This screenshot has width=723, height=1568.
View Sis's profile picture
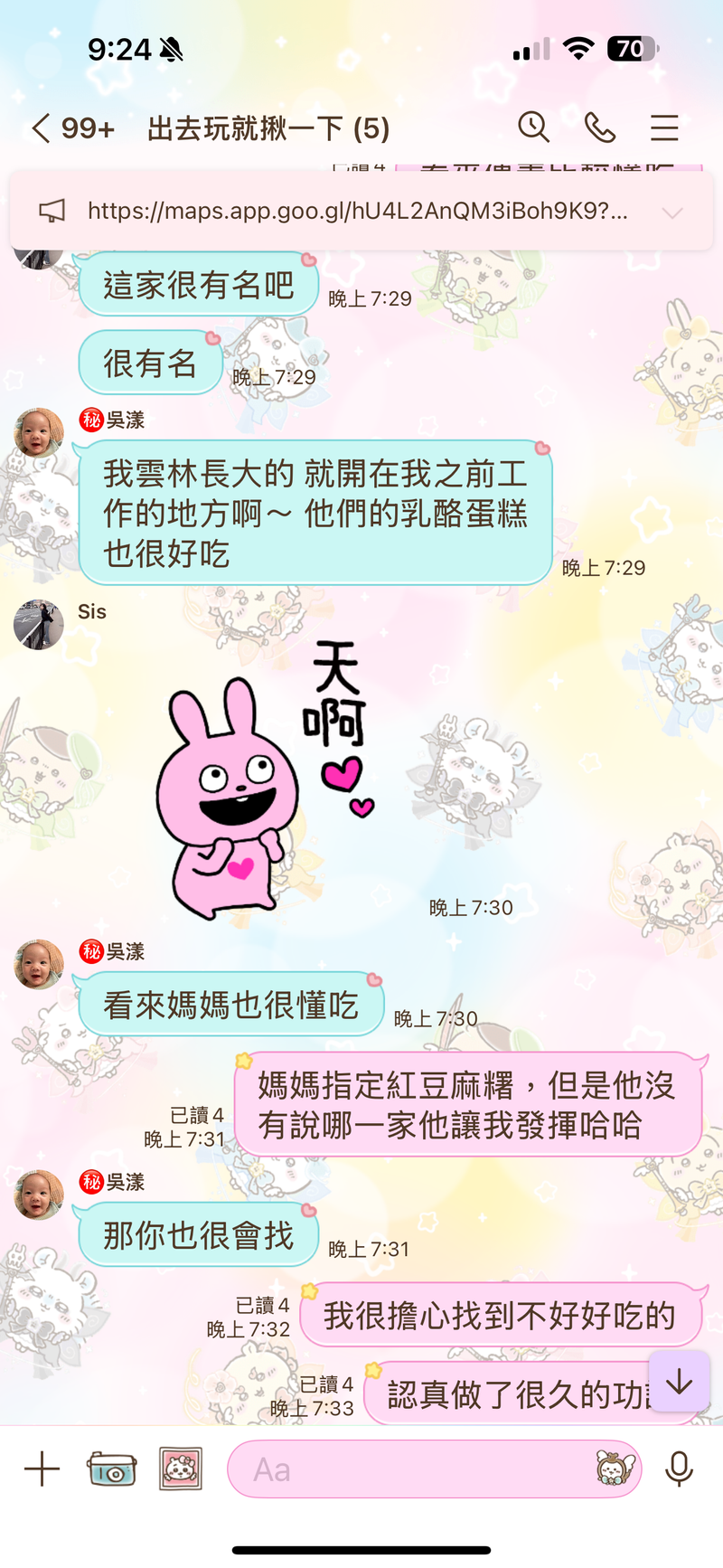pos(39,625)
